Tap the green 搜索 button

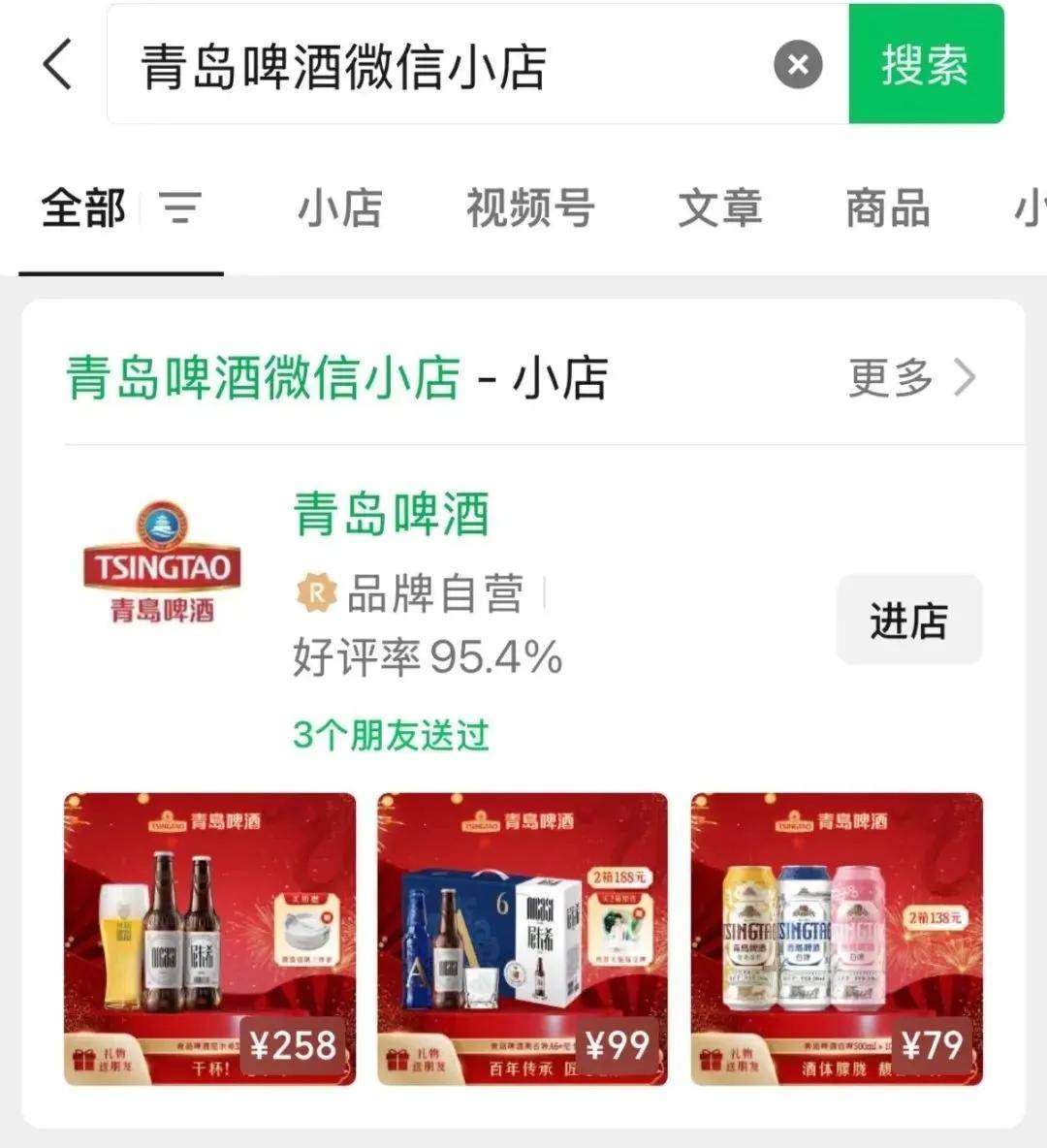pos(925,65)
